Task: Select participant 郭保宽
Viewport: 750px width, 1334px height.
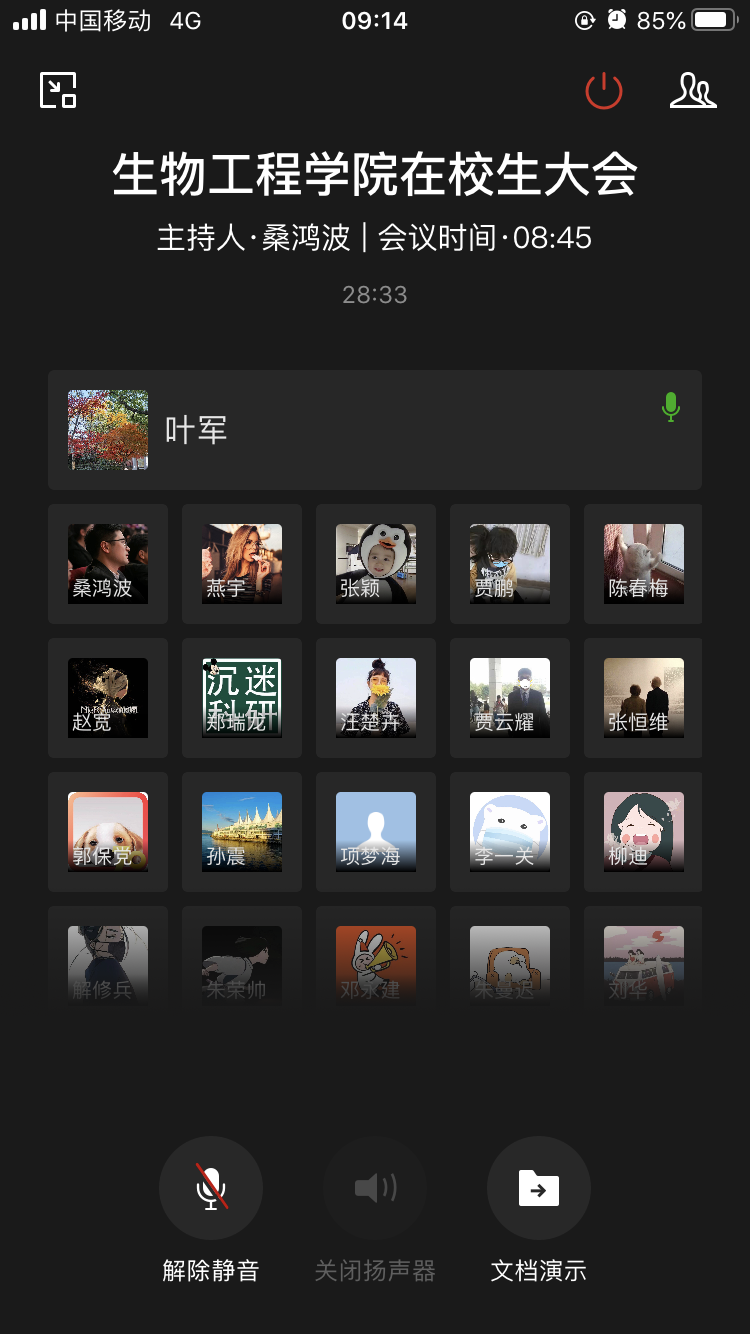Action: pyautogui.click(x=108, y=832)
